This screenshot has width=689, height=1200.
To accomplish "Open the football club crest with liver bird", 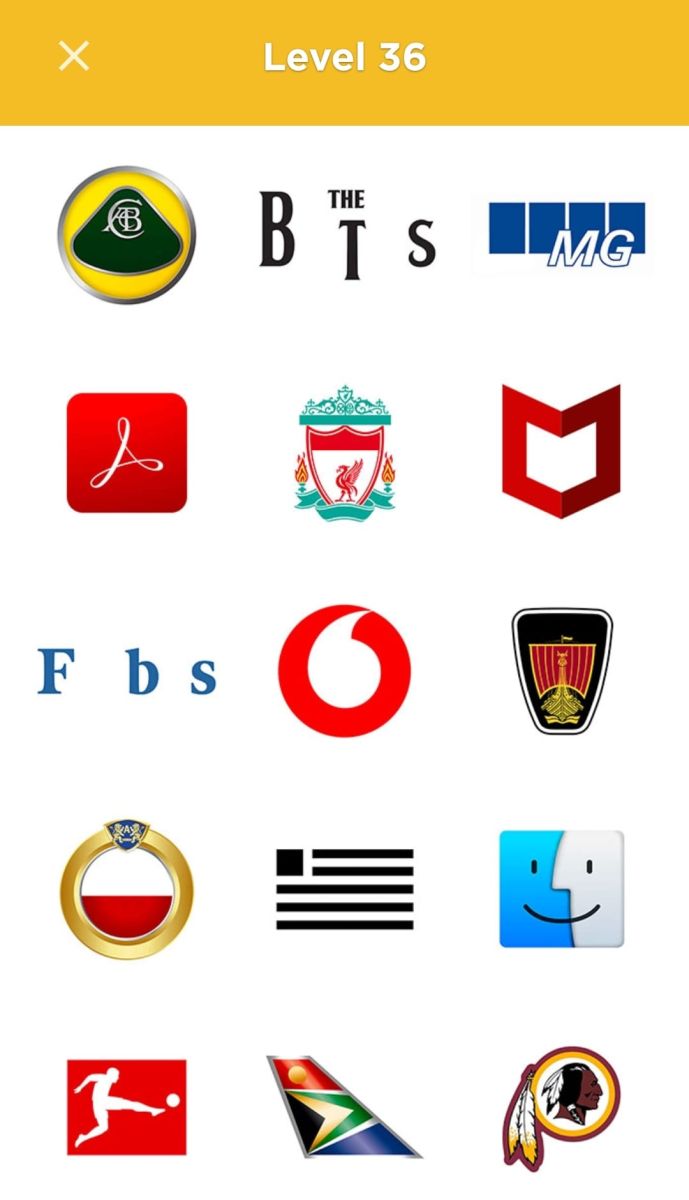I will pos(345,451).
